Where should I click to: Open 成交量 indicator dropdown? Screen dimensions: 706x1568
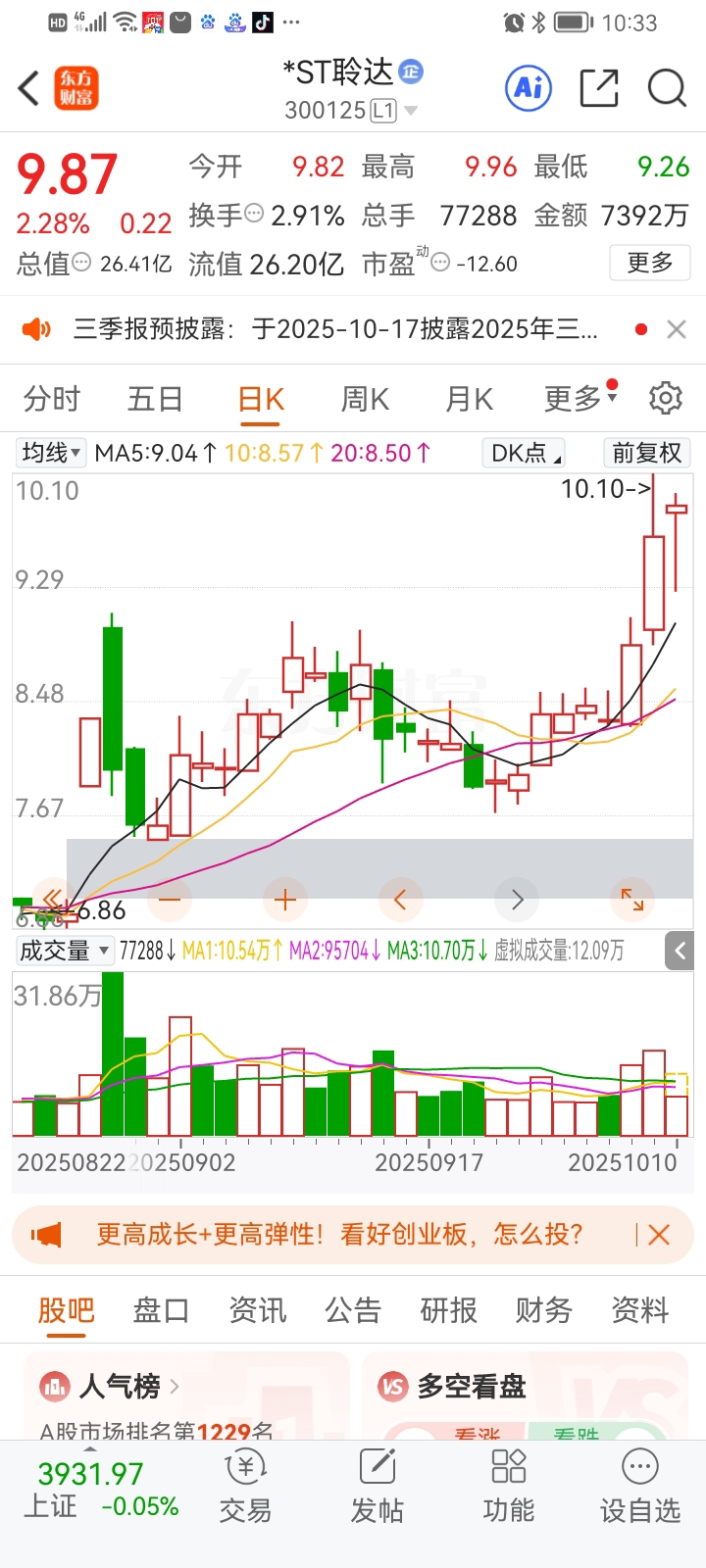click(x=65, y=950)
